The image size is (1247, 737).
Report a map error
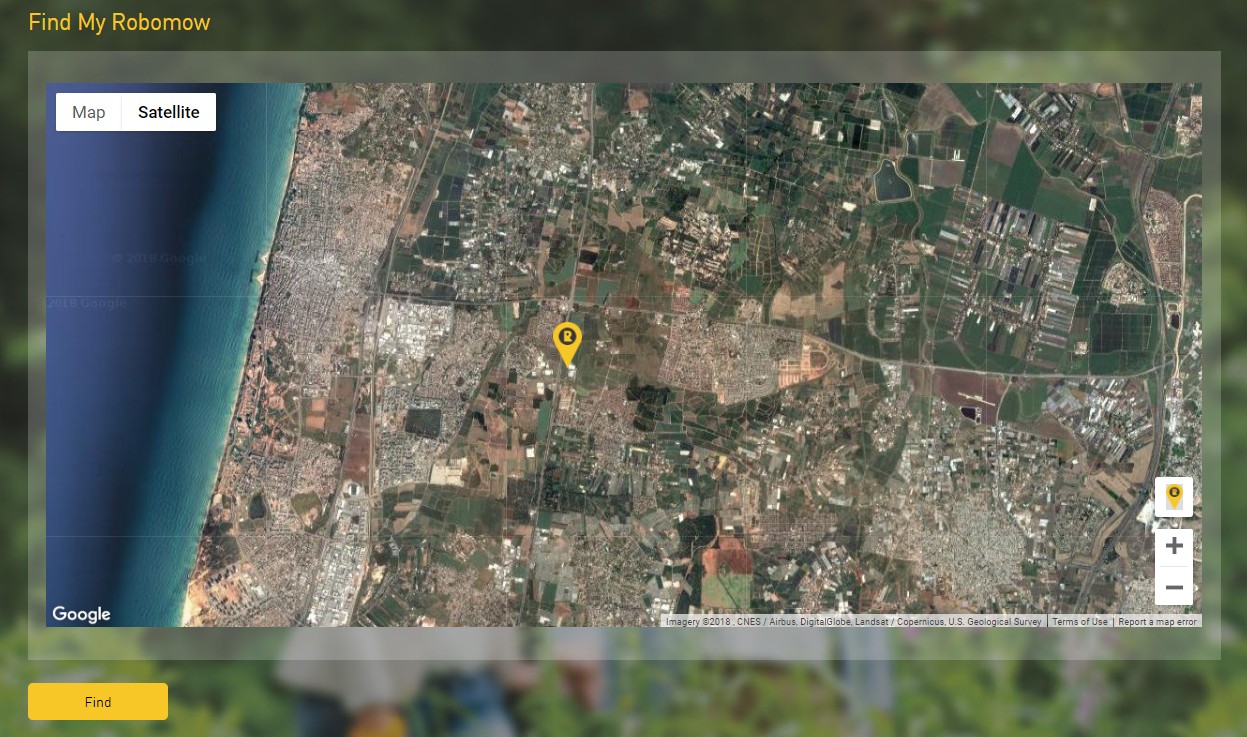tap(1157, 622)
